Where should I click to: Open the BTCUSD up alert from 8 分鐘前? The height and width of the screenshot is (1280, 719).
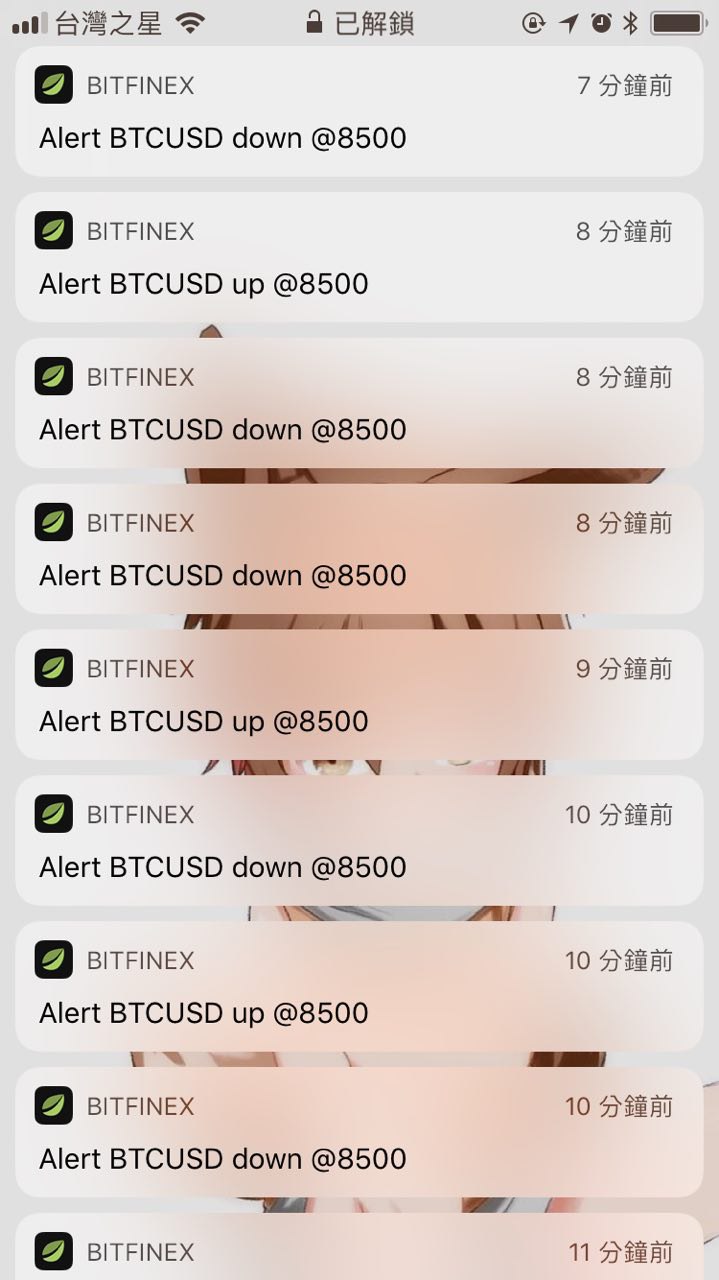pyautogui.click(x=359, y=258)
